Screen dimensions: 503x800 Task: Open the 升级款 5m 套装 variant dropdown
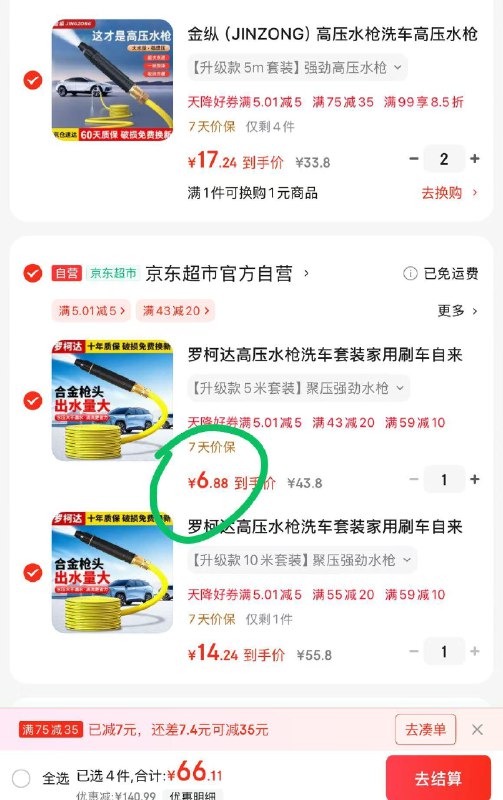pos(297,67)
